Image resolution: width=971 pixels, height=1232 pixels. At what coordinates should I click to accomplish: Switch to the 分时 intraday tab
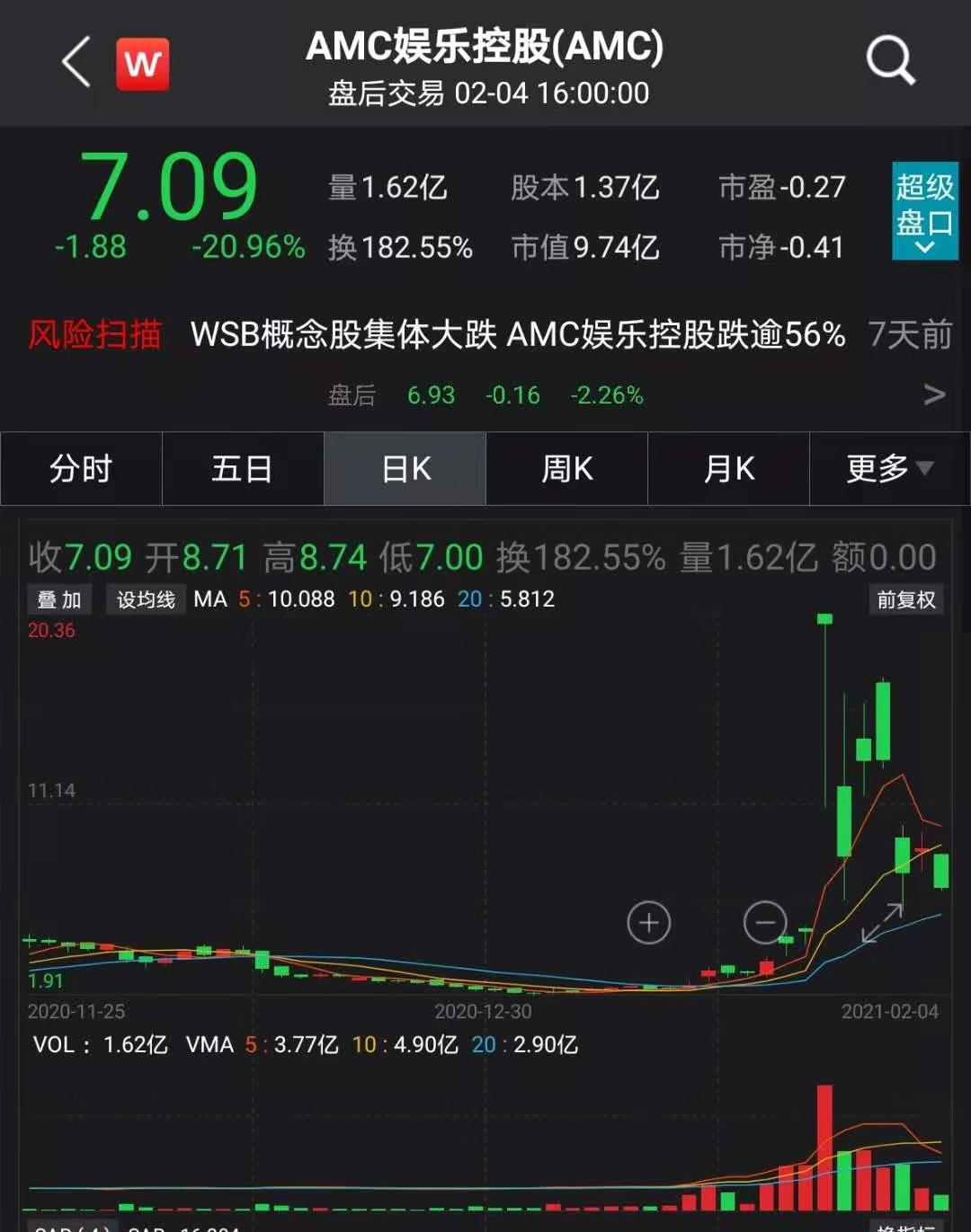81,468
